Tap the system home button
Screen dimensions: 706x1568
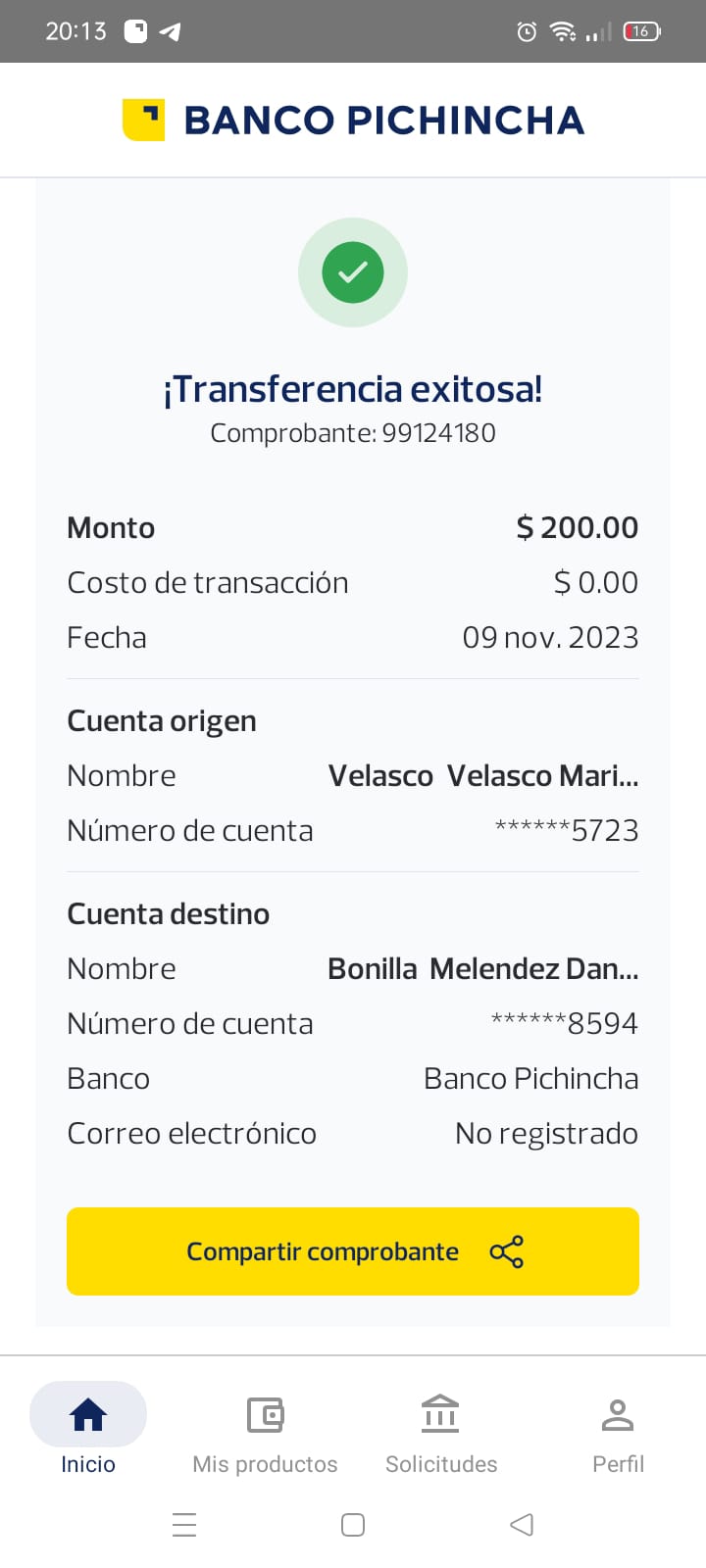click(x=353, y=1524)
